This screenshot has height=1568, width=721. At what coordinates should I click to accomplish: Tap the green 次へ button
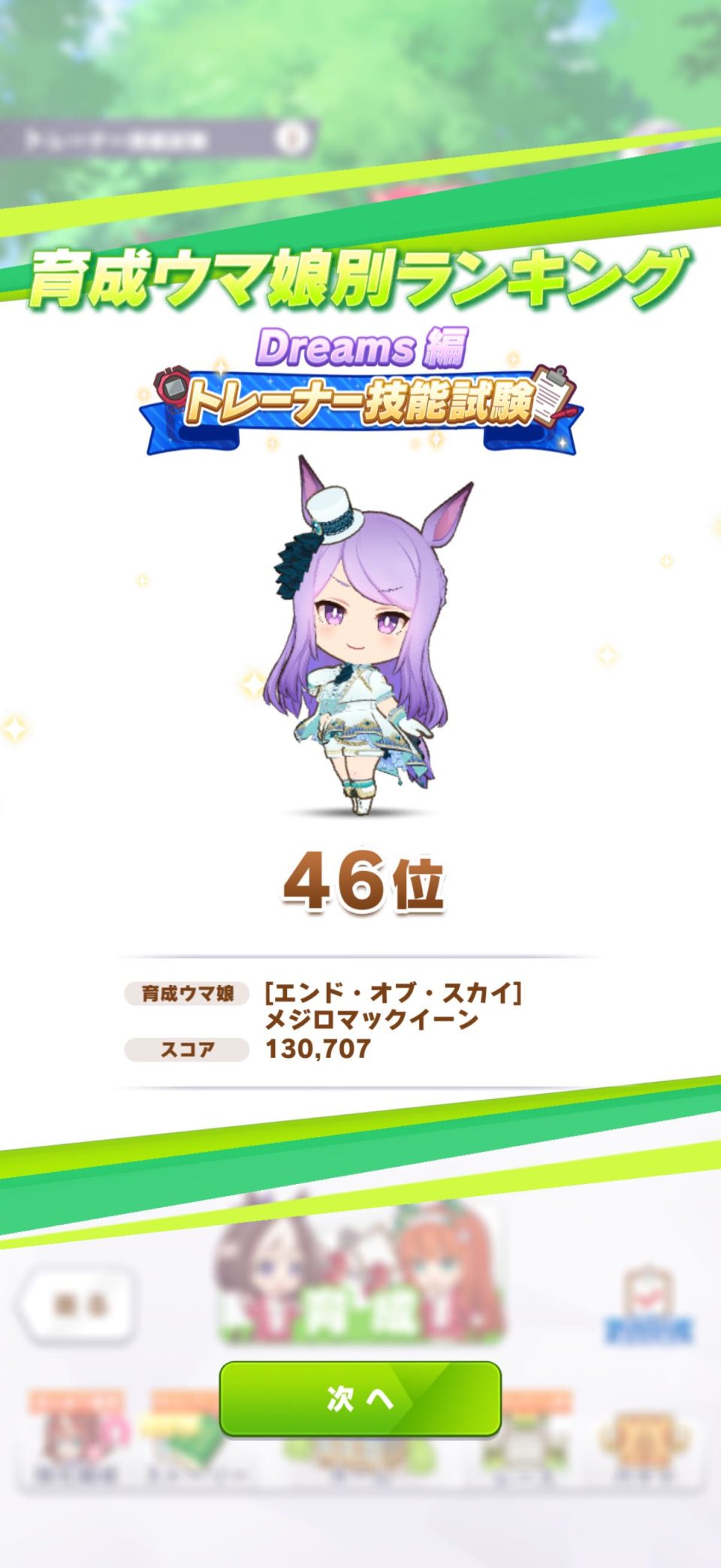360,1398
